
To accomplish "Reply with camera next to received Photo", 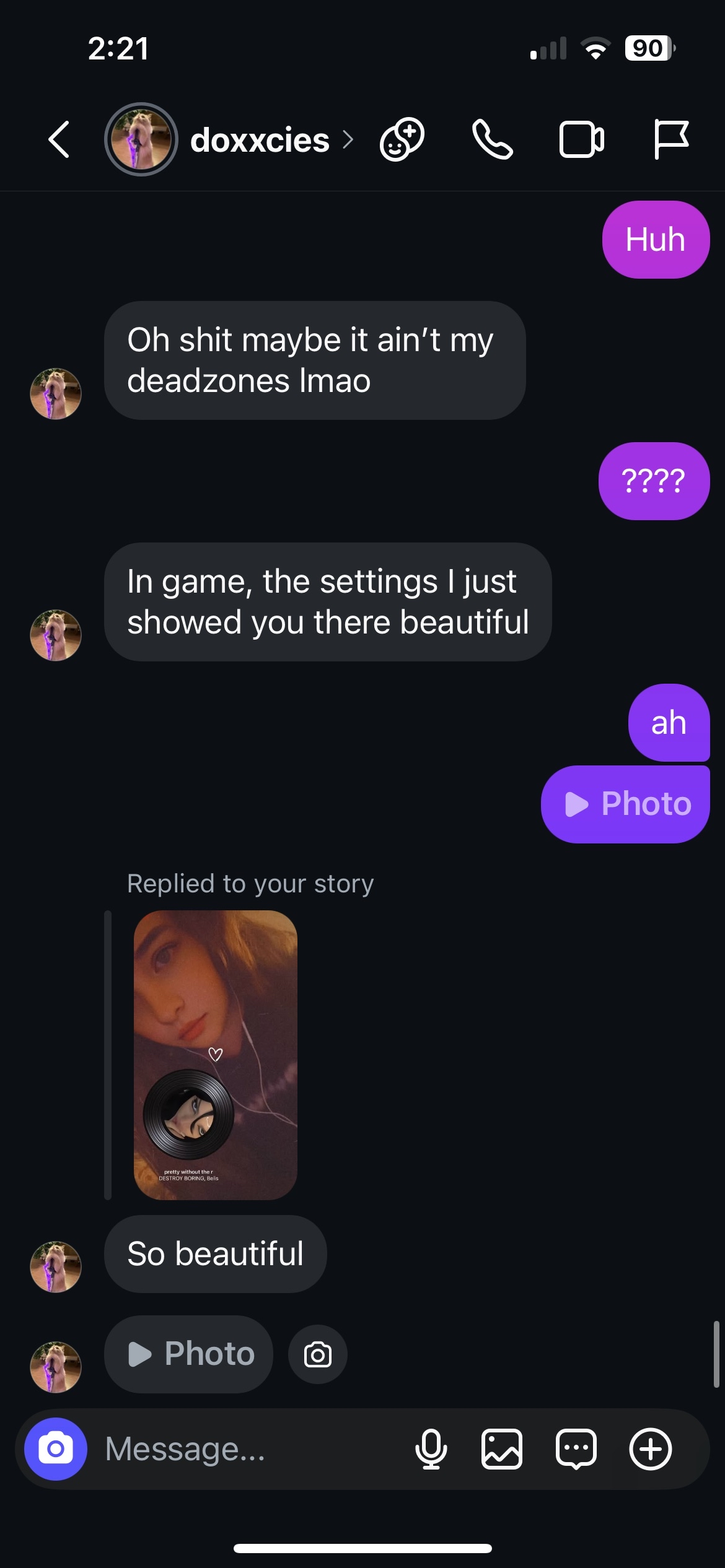I will pyautogui.click(x=317, y=1354).
